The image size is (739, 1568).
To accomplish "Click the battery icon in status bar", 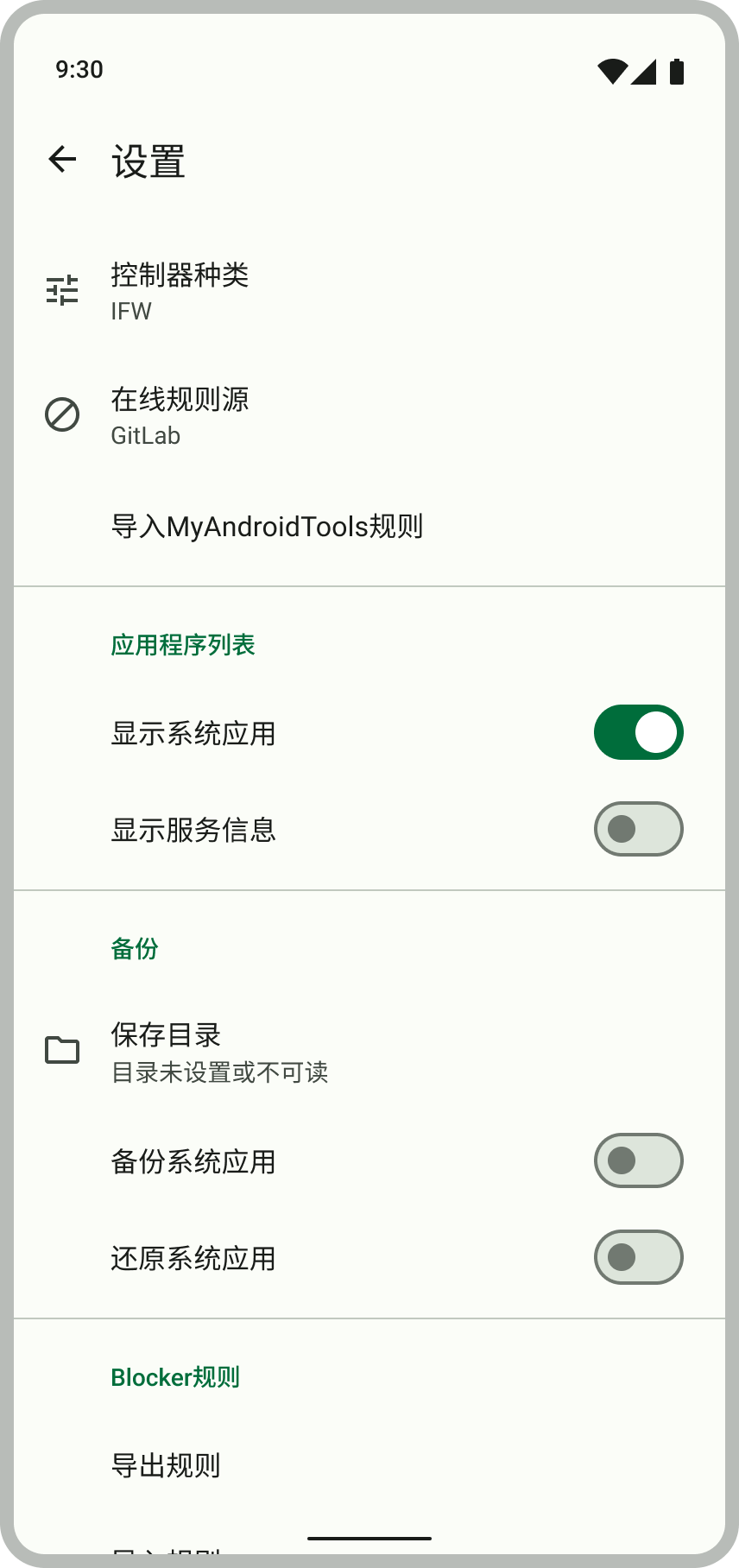I will [676, 73].
